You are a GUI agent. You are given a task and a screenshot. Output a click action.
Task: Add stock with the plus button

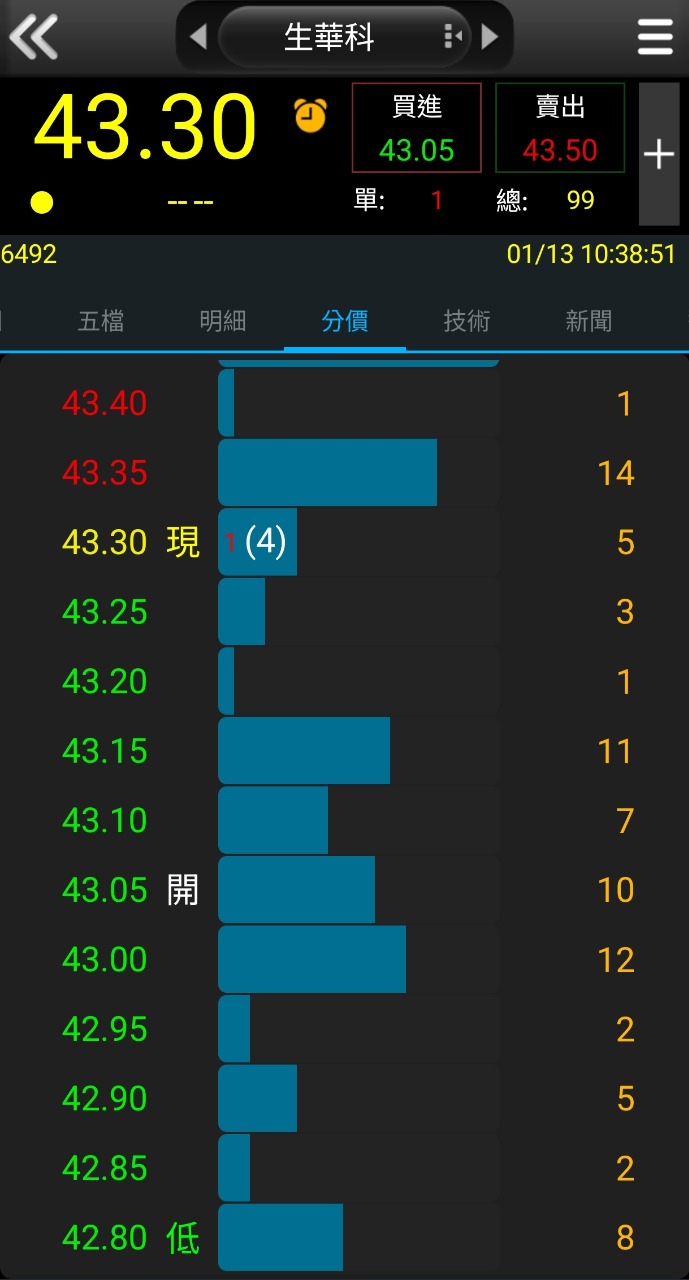click(x=659, y=154)
